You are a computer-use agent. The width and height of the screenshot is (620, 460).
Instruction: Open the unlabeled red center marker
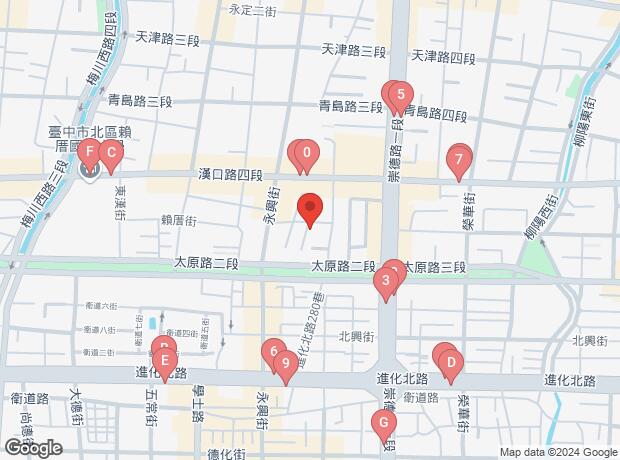click(310, 208)
